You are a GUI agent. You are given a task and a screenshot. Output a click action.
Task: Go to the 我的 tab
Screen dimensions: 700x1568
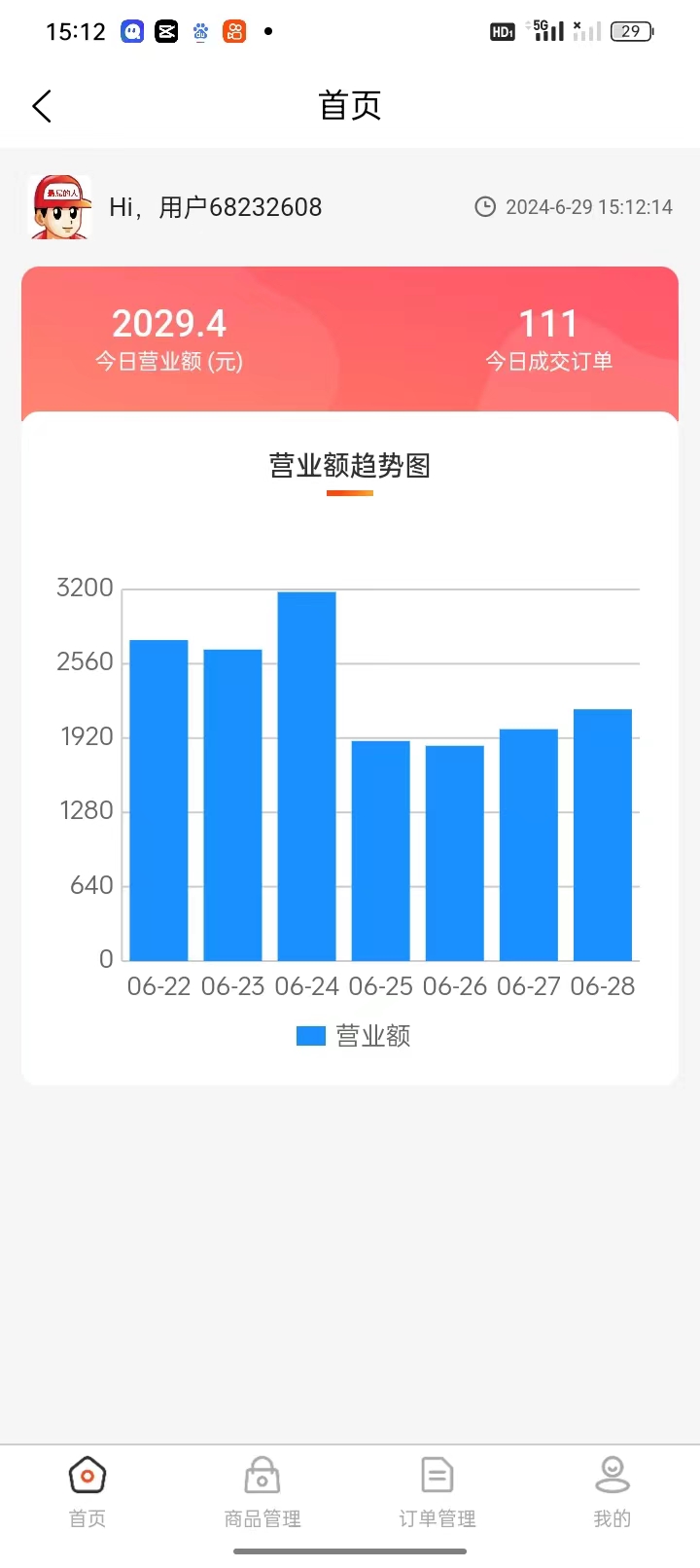[x=612, y=1492]
